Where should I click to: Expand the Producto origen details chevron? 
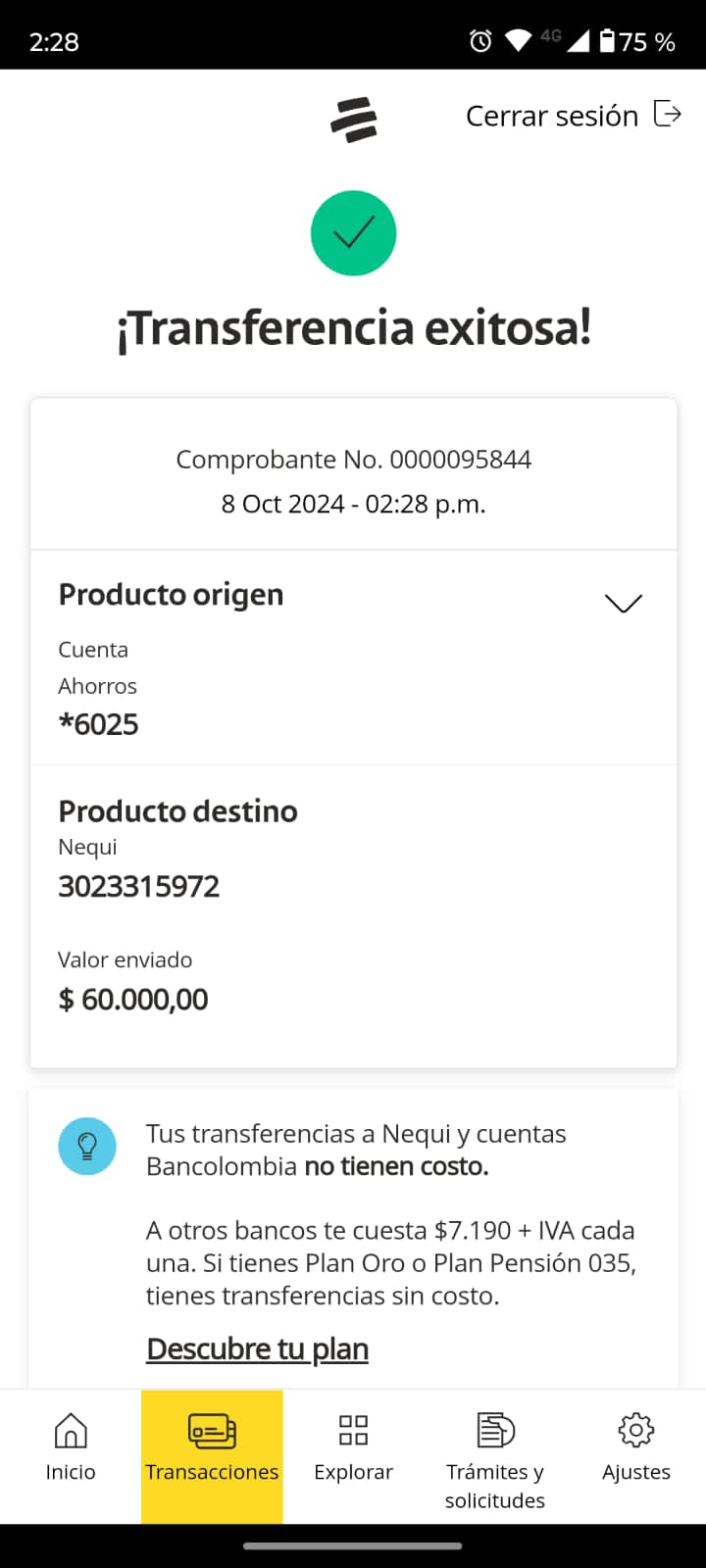pyautogui.click(x=623, y=603)
